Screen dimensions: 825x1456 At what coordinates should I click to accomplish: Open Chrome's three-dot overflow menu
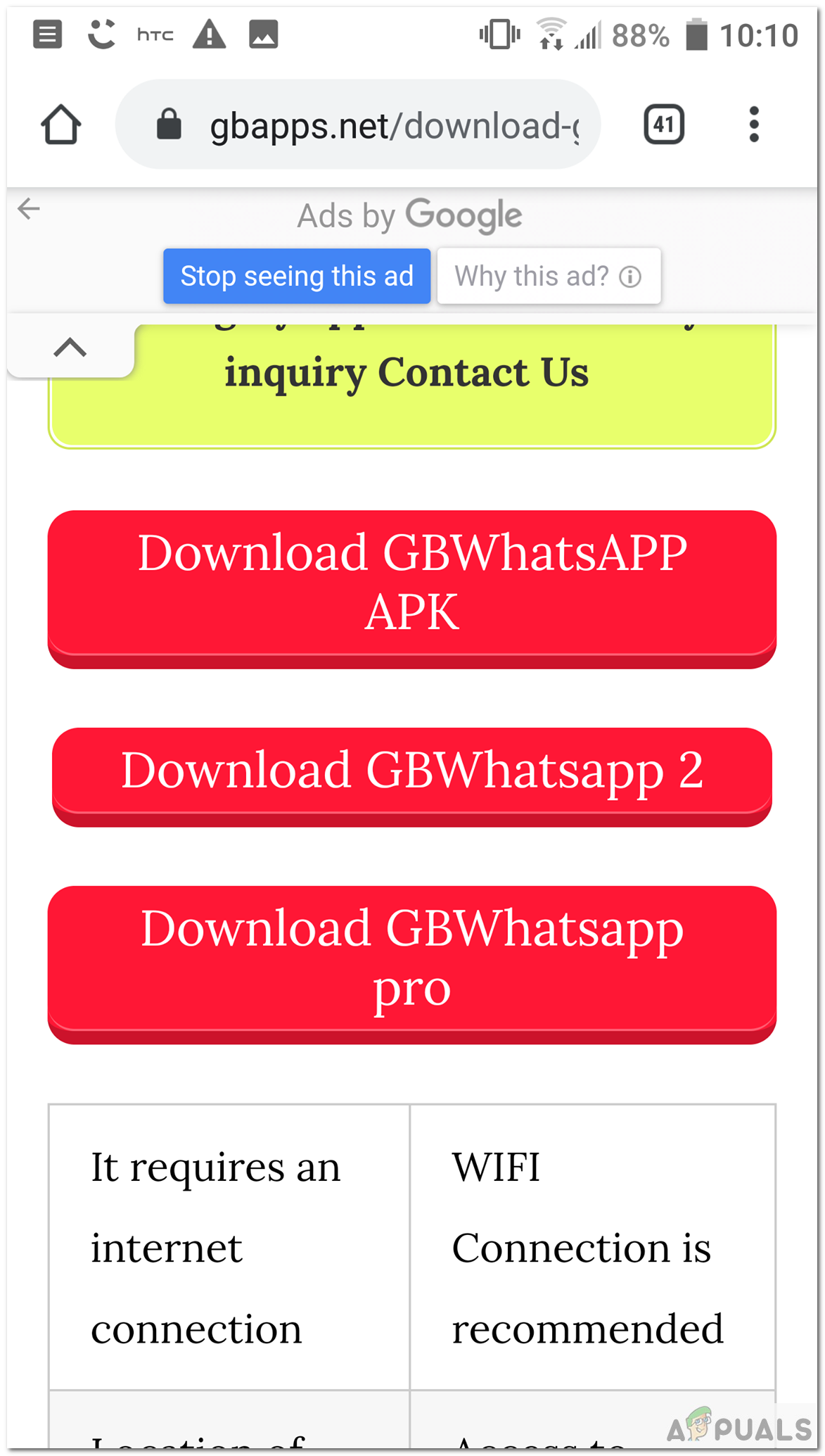pyautogui.click(x=753, y=125)
